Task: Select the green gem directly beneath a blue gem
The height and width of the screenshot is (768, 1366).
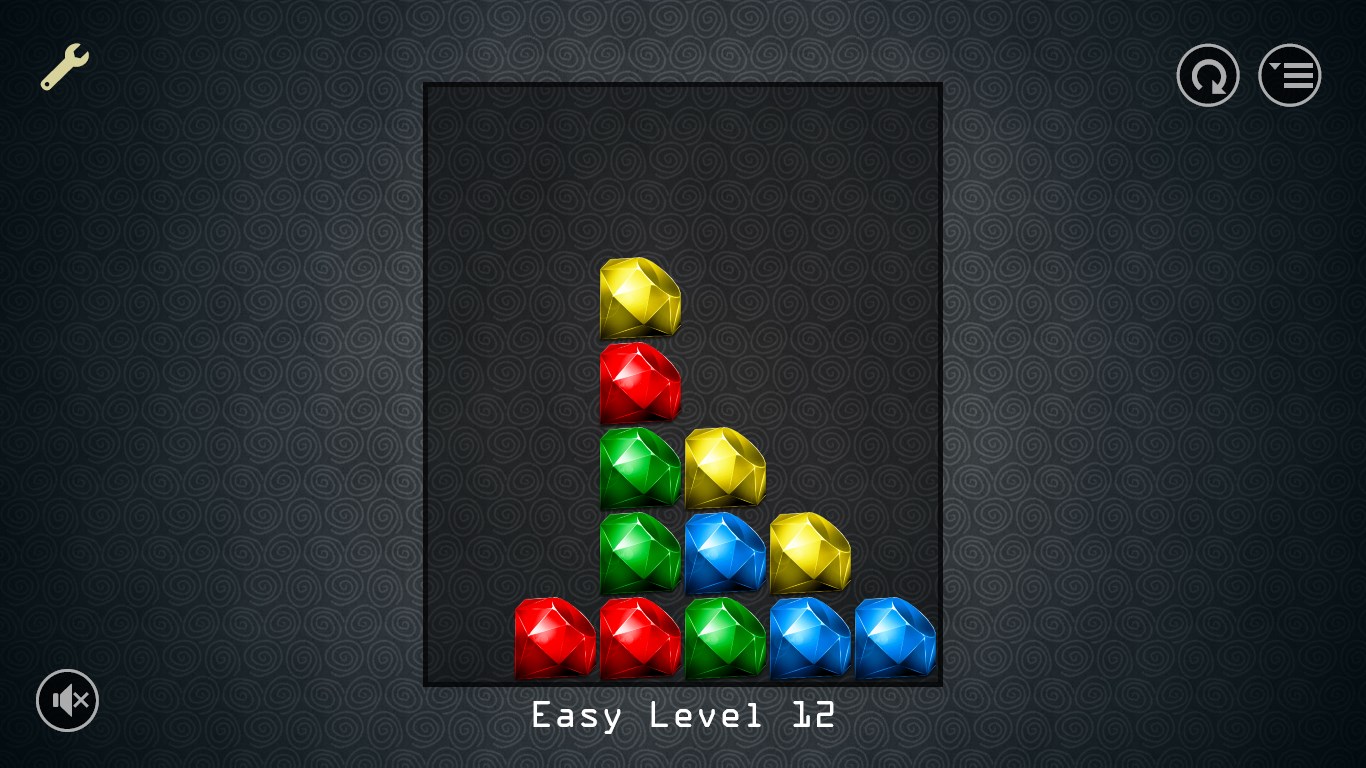Action: tap(725, 638)
